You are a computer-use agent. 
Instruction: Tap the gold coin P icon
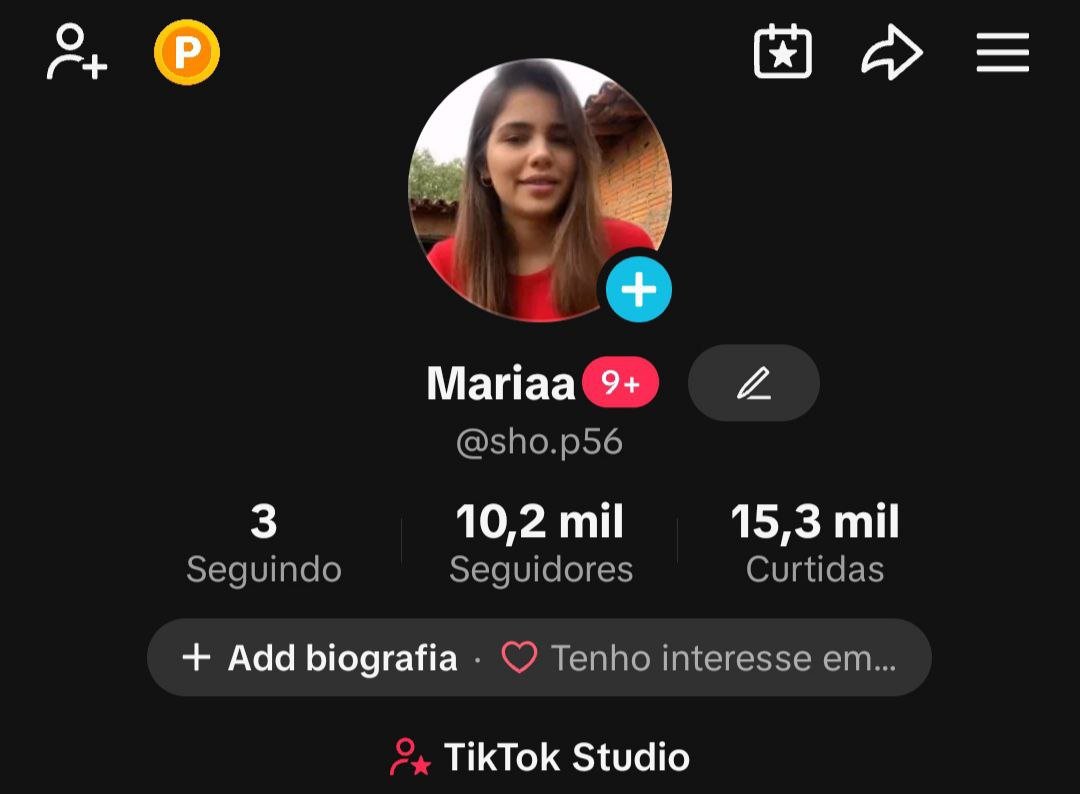[x=187, y=53]
